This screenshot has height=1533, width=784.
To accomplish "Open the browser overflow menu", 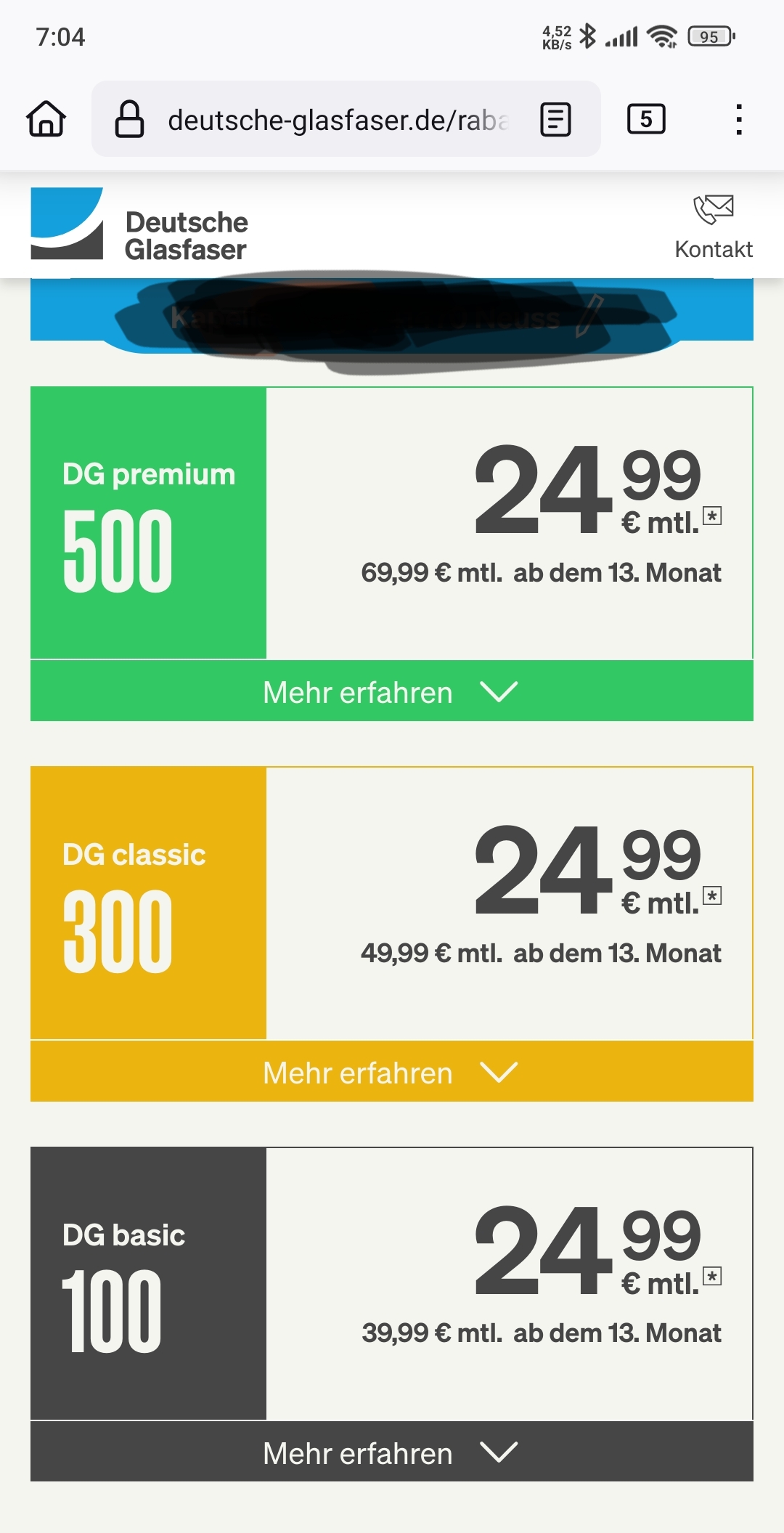I will (739, 119).
